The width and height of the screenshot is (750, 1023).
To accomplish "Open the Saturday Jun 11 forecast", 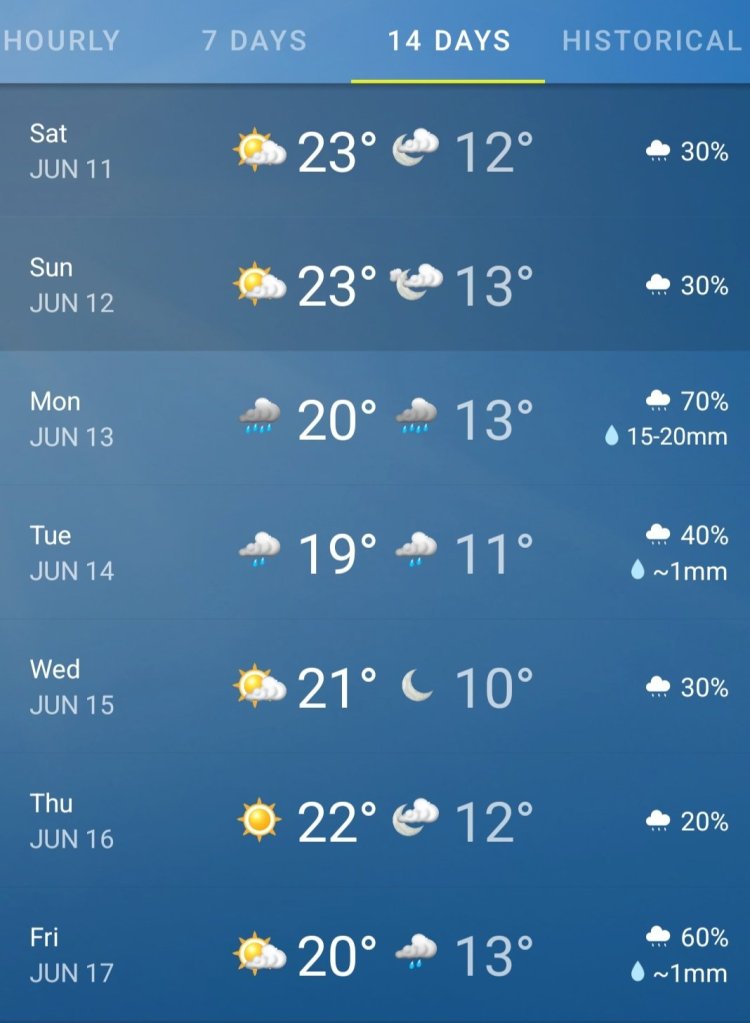I will [x=375, y=152].
